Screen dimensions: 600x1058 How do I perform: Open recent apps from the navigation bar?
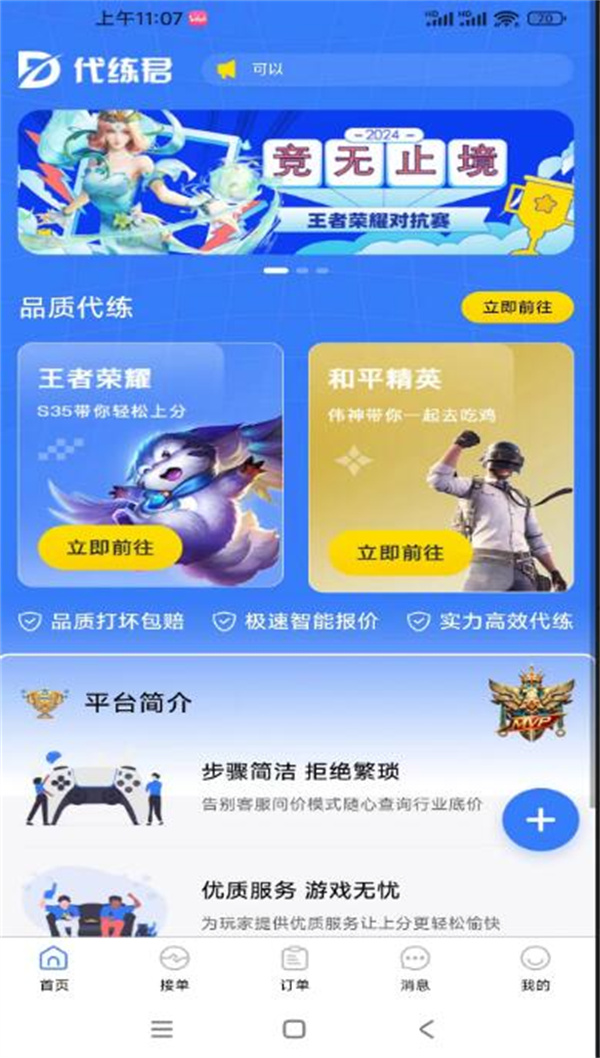pos(162,1029)
